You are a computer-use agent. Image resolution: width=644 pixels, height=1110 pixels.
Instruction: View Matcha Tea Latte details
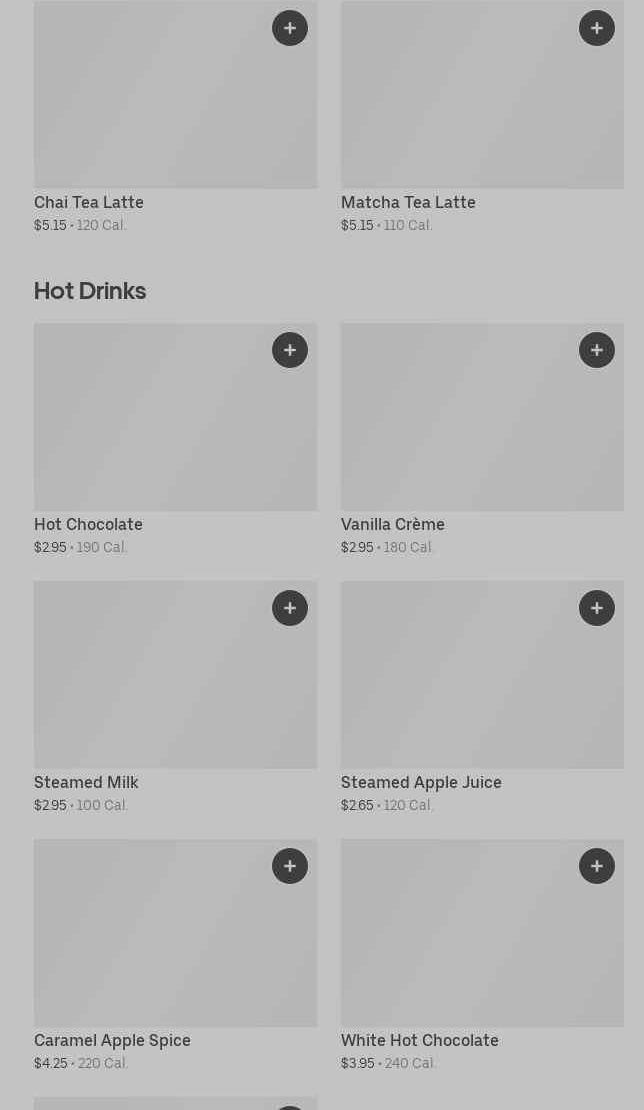pyautogui.click(x=483, y=117)
